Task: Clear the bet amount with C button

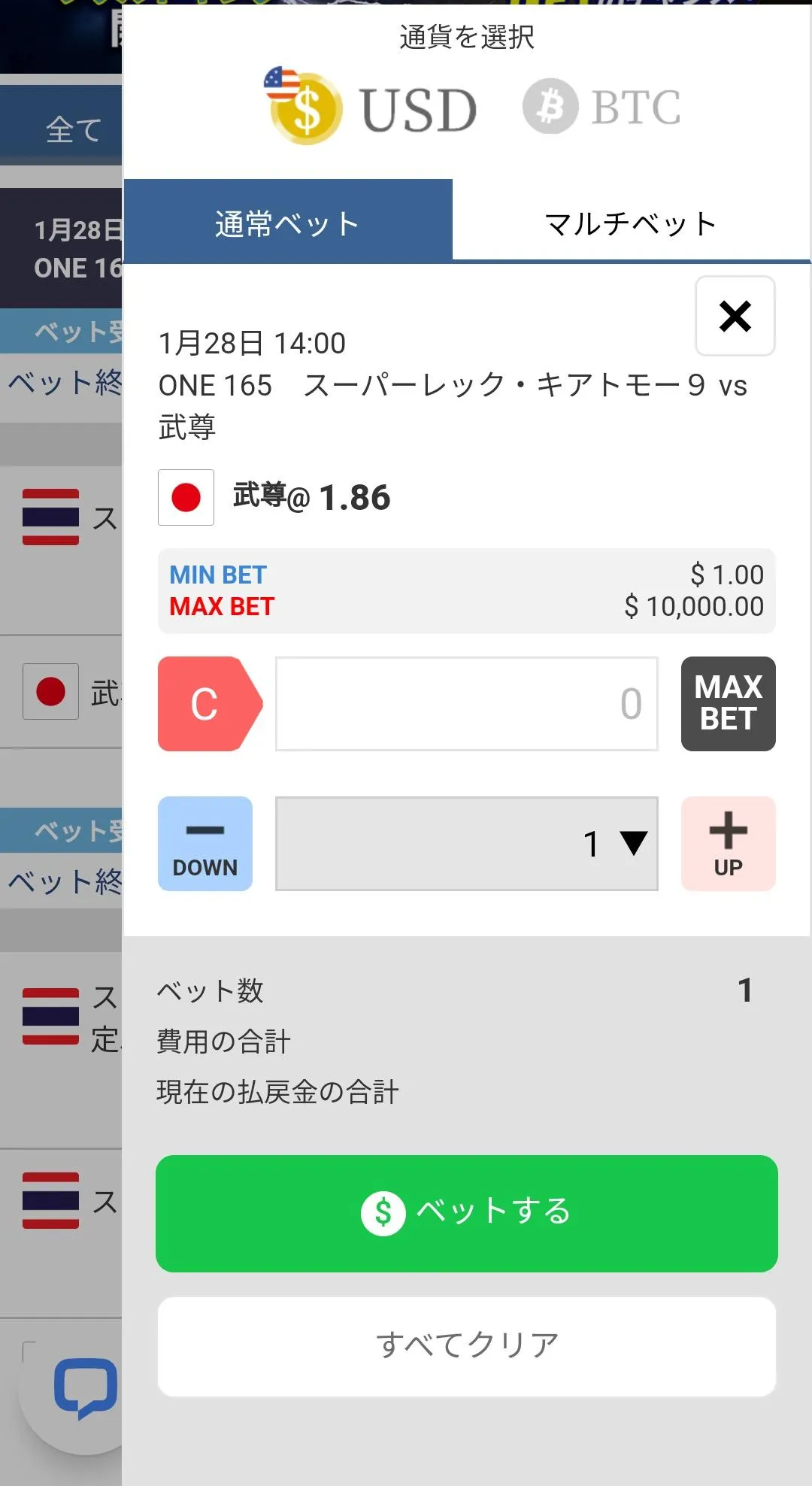Action: 206,704
